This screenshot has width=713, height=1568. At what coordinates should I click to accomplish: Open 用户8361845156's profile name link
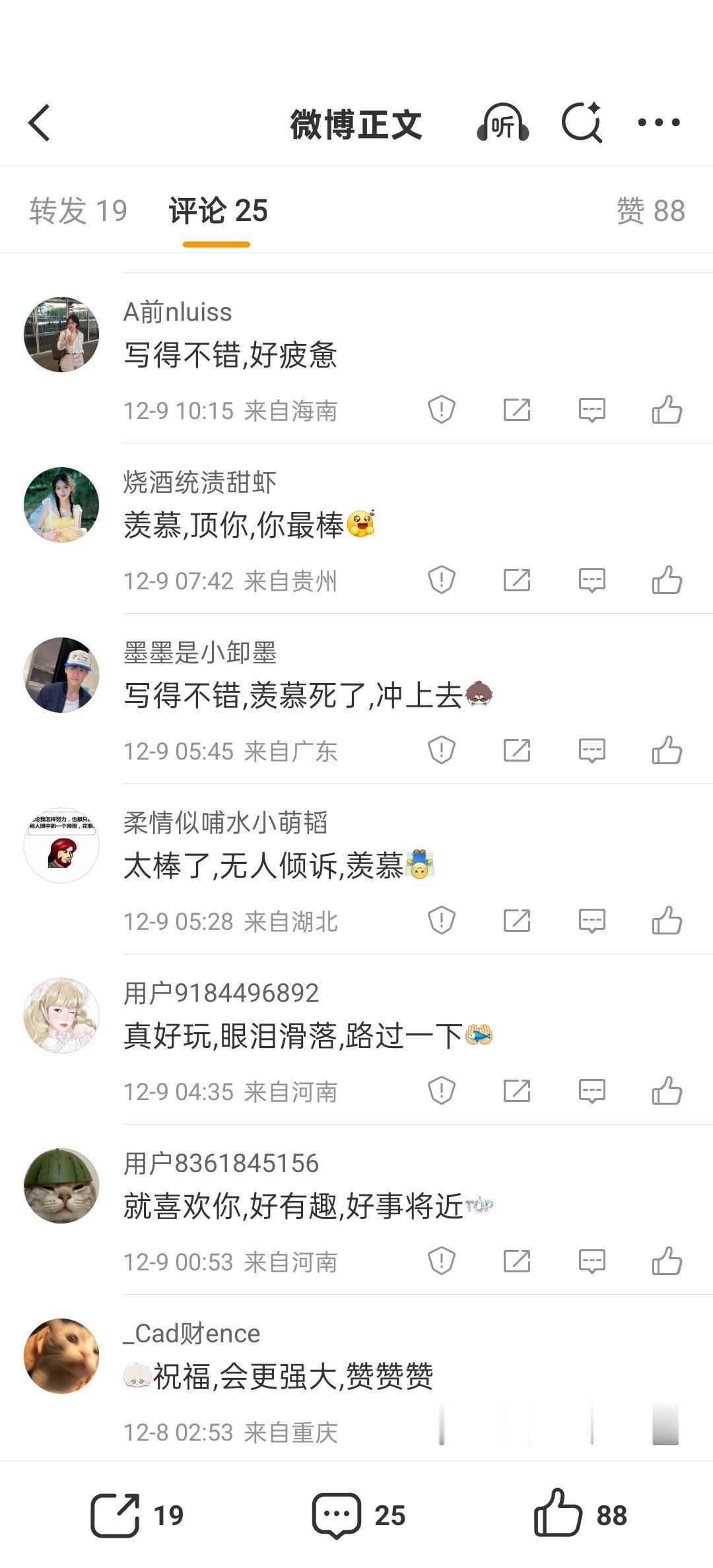pyautogui.click(x=220, y=1163)
